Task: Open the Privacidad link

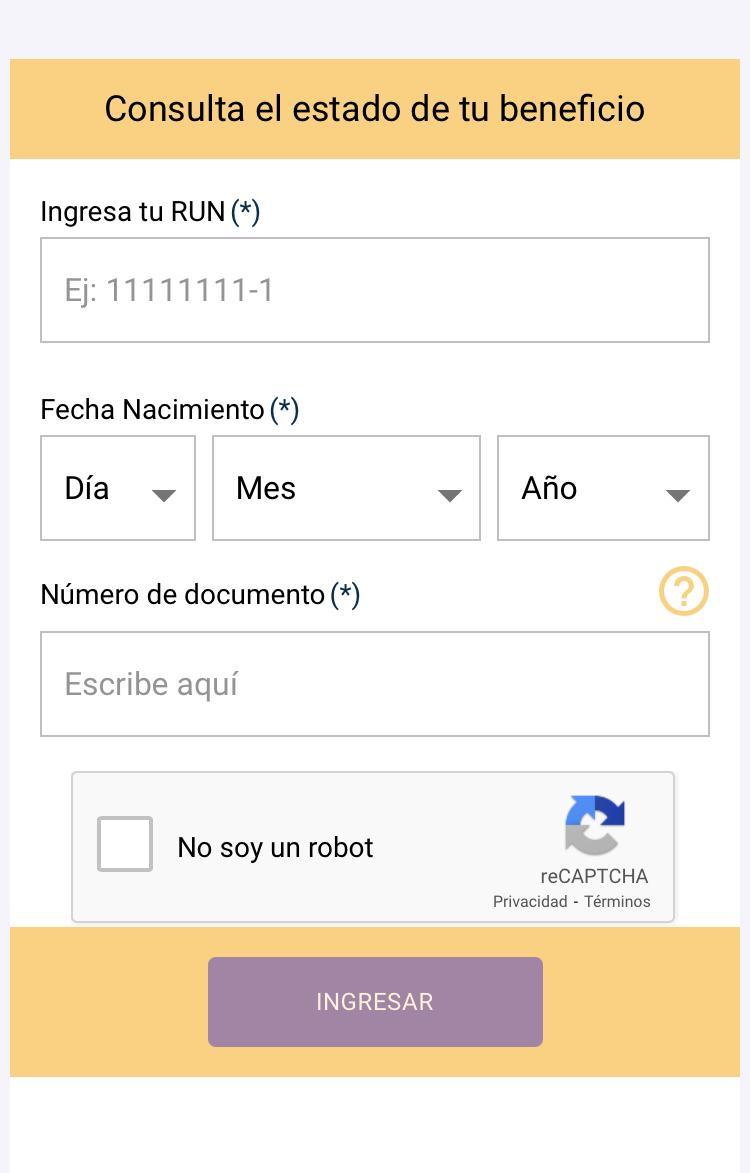Action: pyautogui.click(x=528, y=901)
